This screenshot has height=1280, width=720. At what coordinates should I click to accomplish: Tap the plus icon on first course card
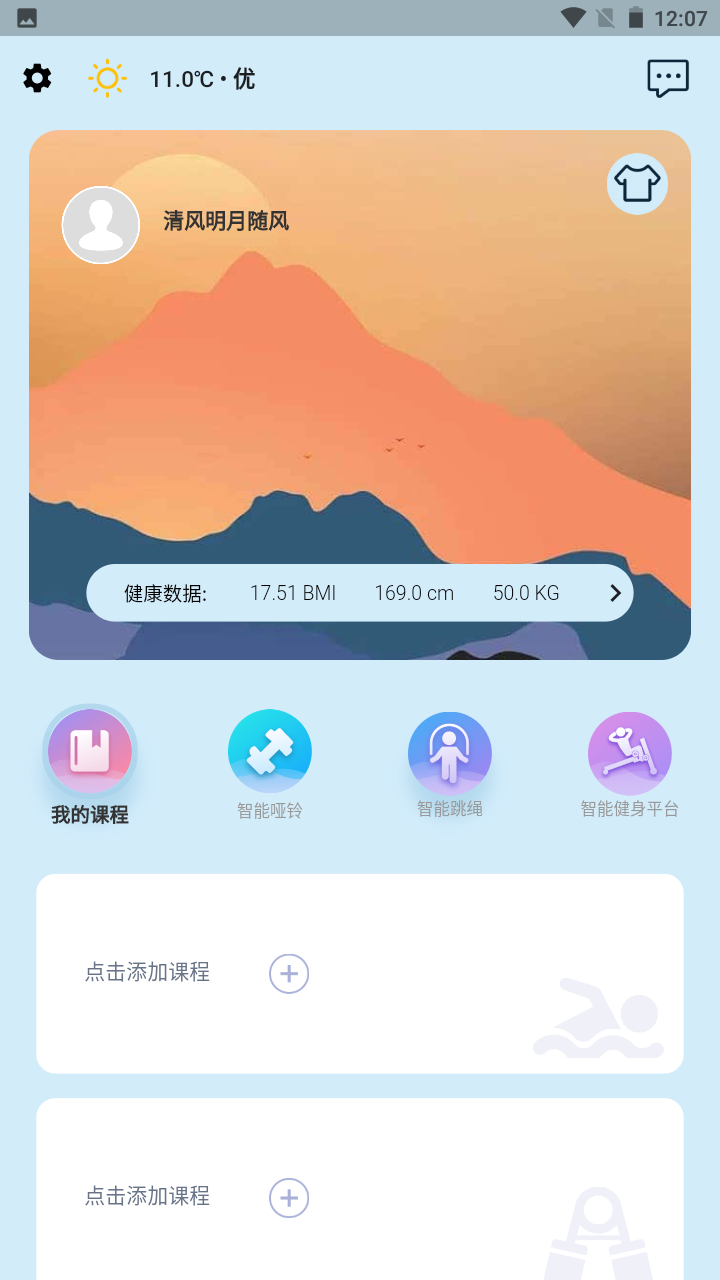coord(289,973)
